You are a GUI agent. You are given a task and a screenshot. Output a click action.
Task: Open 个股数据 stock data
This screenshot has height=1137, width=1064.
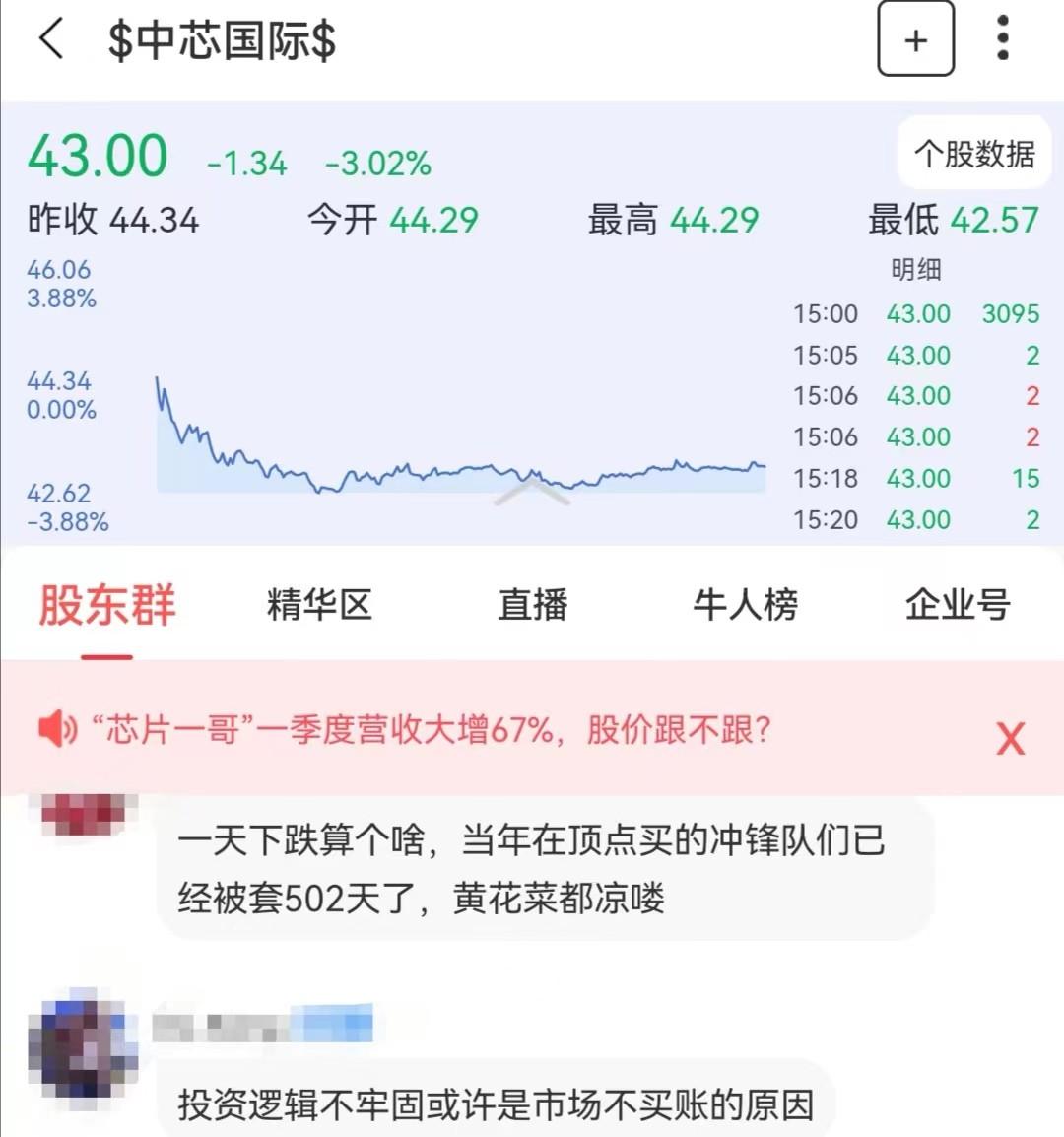973,154
